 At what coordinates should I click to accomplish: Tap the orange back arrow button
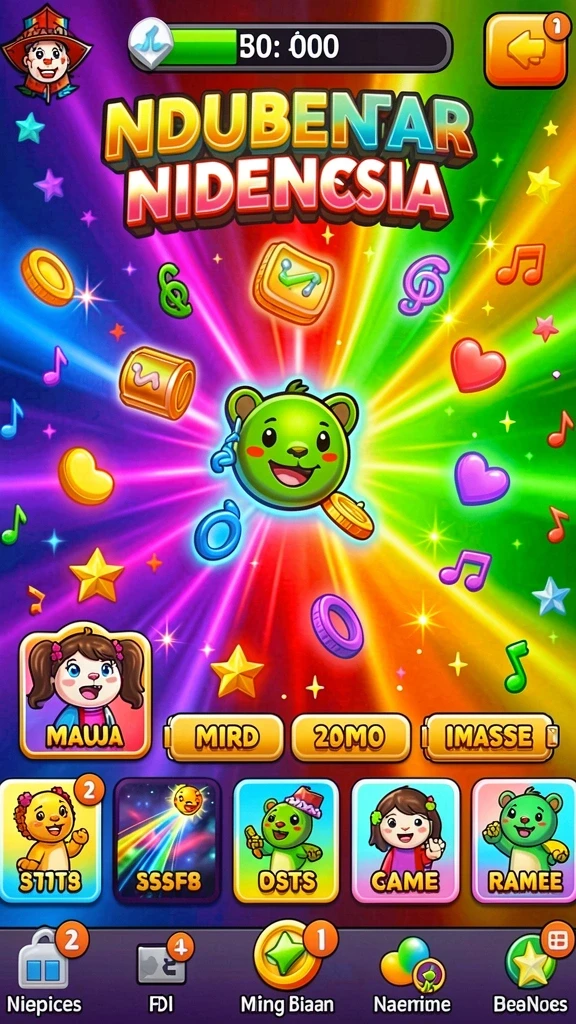(526, 50)
